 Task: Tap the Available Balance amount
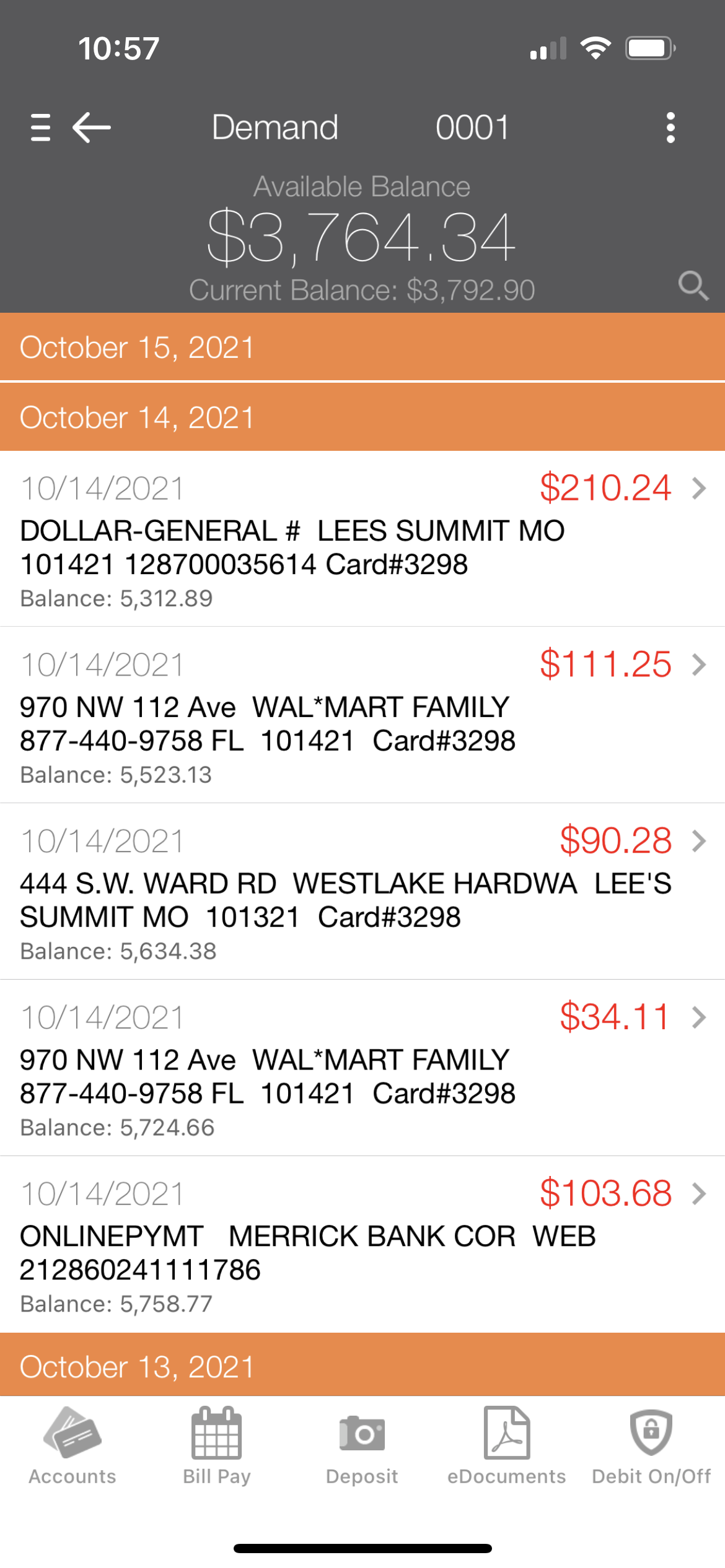pyautogui.click(x=362, y=238)
